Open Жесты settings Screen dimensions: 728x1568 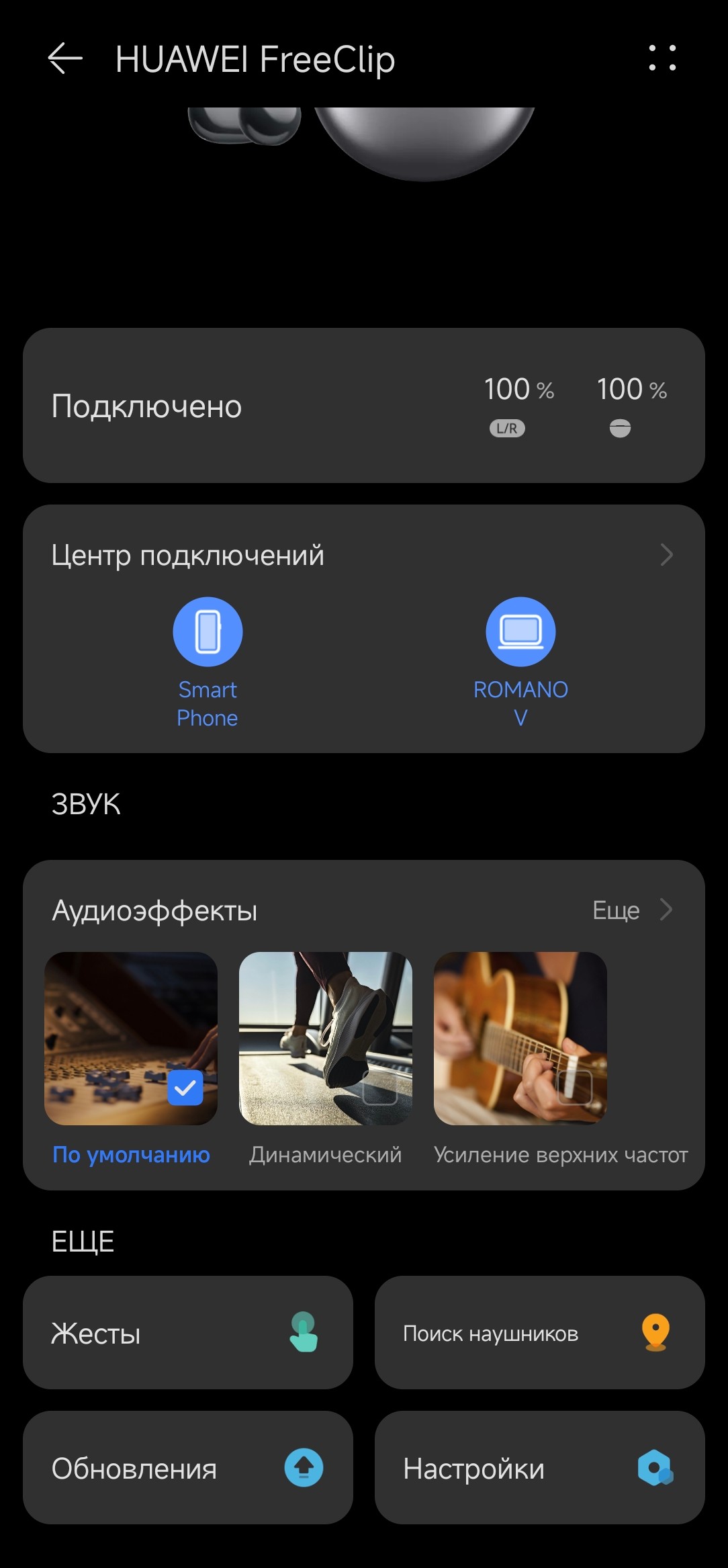click(x=188, y=1333)
